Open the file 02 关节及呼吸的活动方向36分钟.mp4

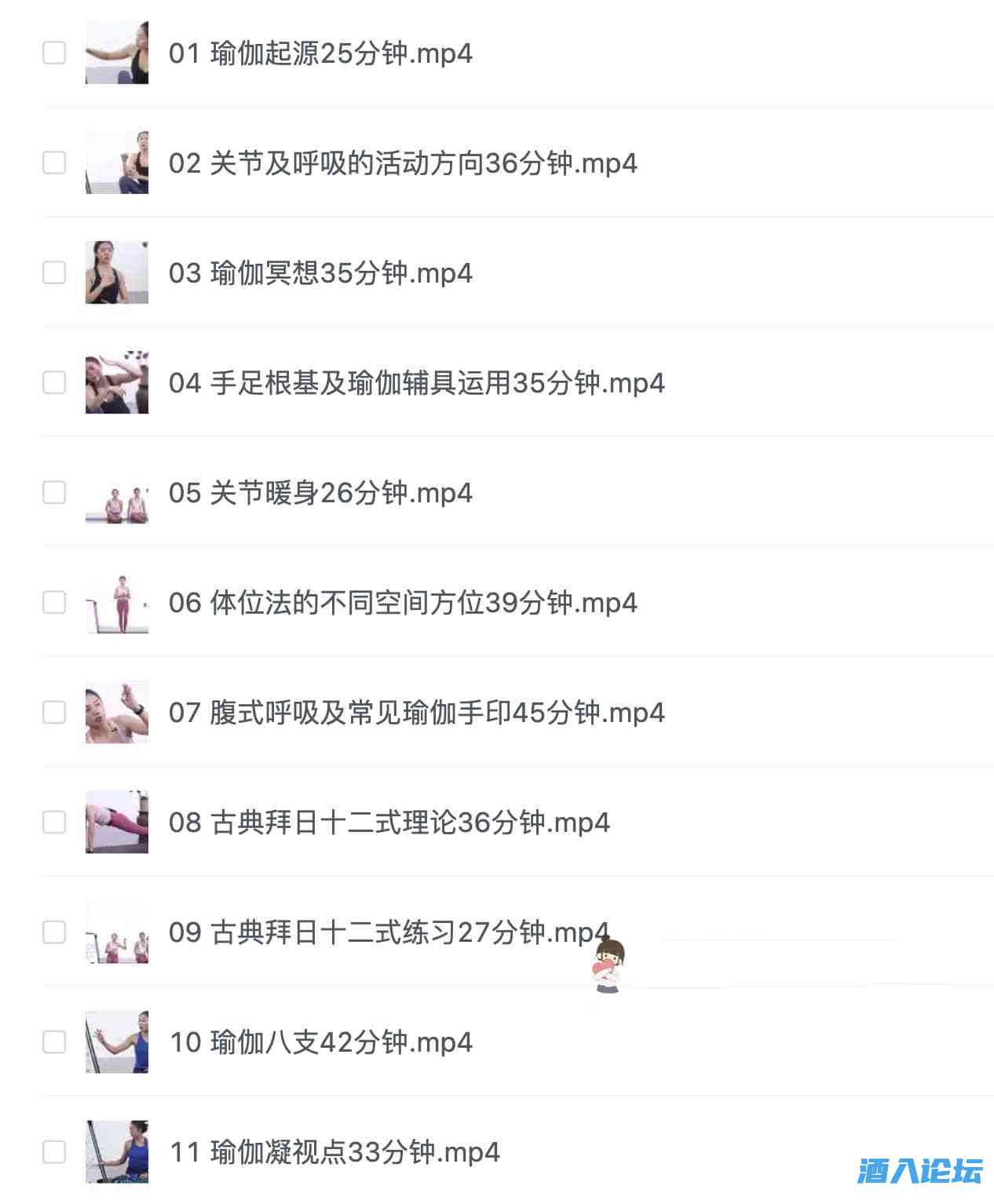tap(403, 163)
